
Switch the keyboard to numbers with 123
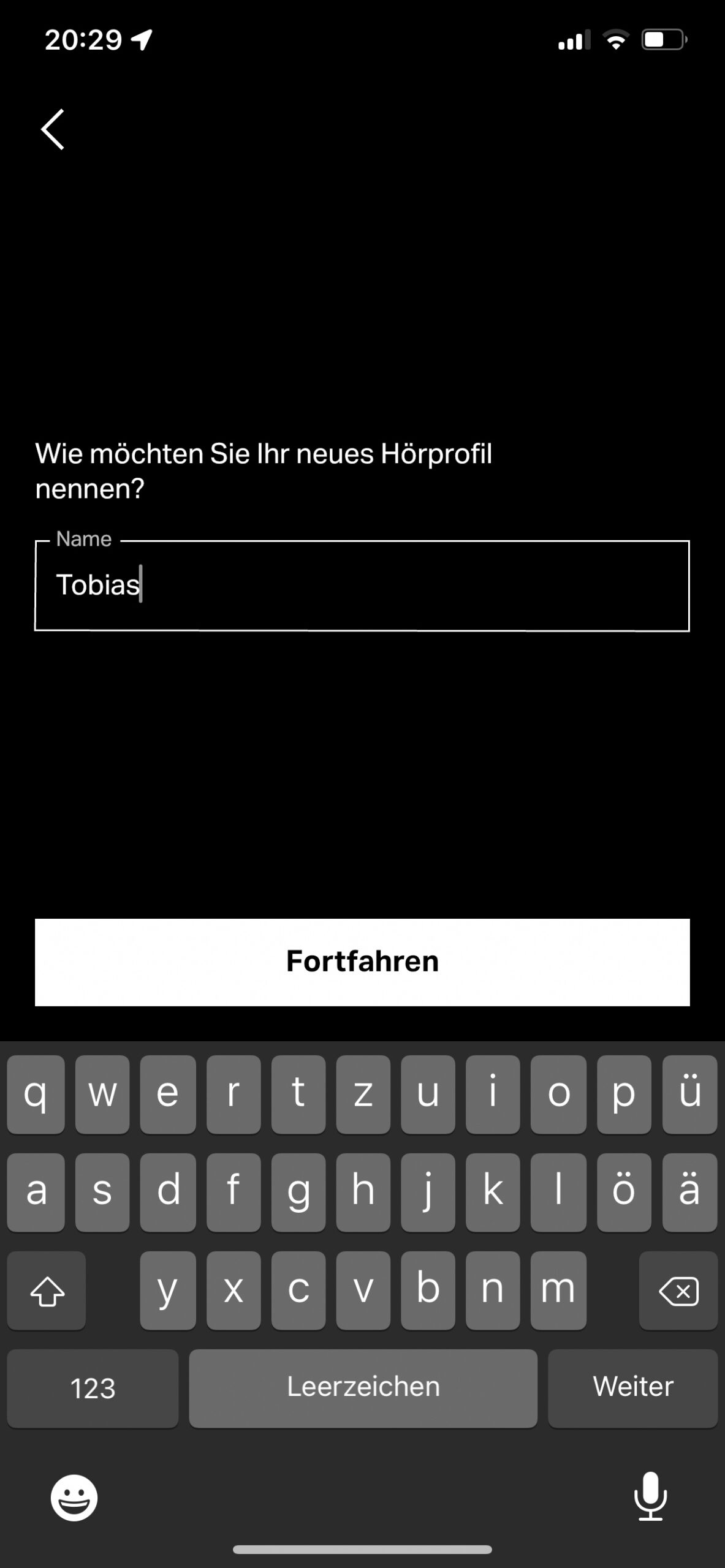tap(93, 1388)
